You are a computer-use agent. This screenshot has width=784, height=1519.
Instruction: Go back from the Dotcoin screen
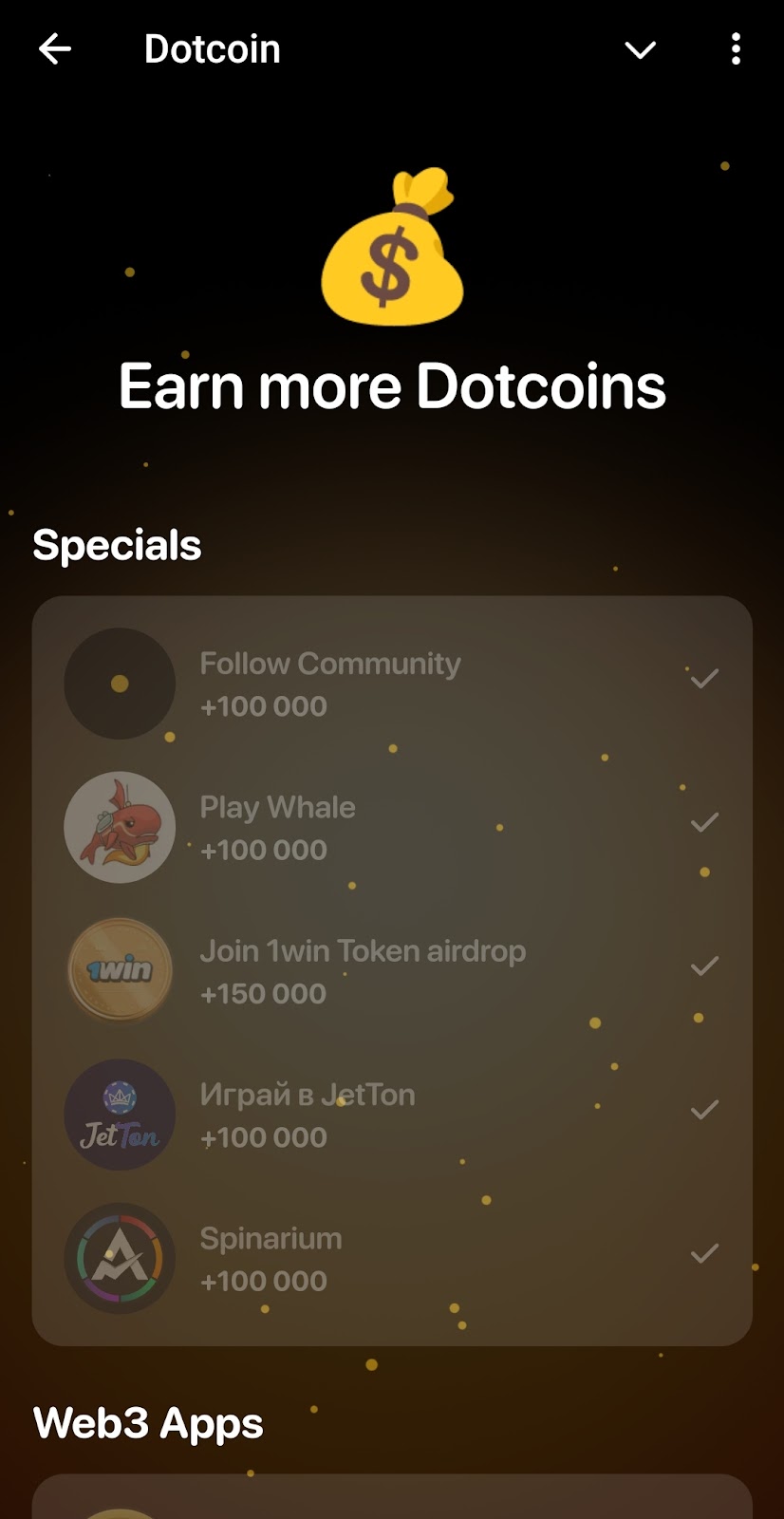point(55,49)
